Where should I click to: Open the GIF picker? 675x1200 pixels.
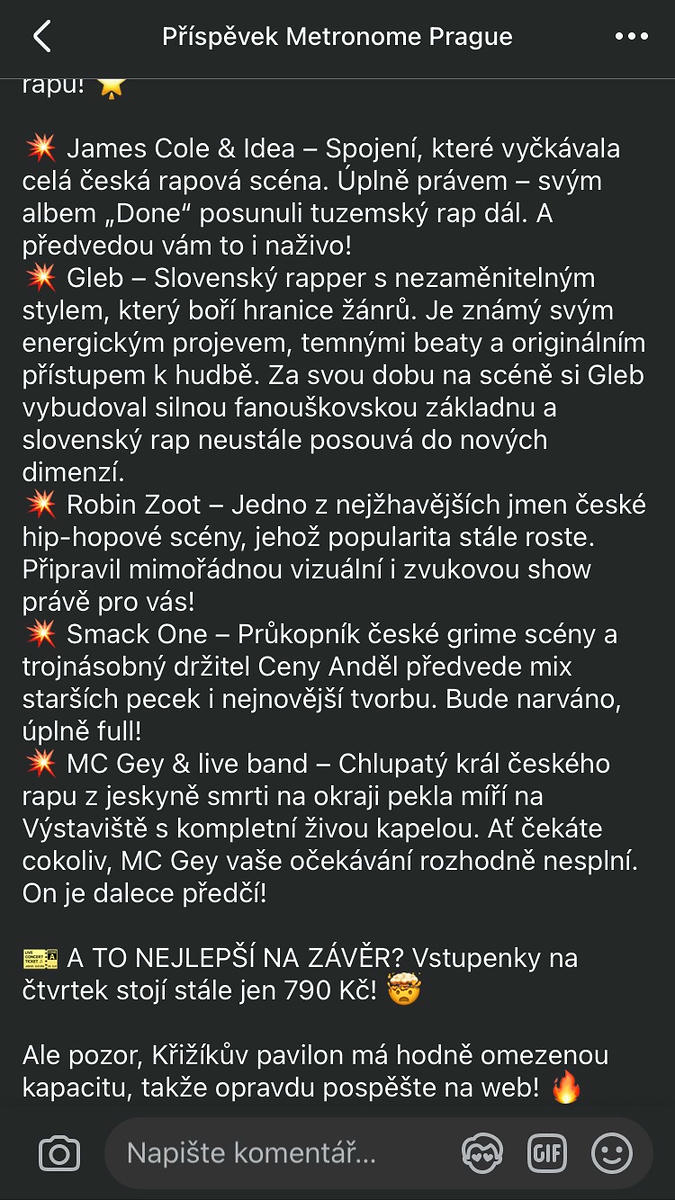coord(547,1153)
